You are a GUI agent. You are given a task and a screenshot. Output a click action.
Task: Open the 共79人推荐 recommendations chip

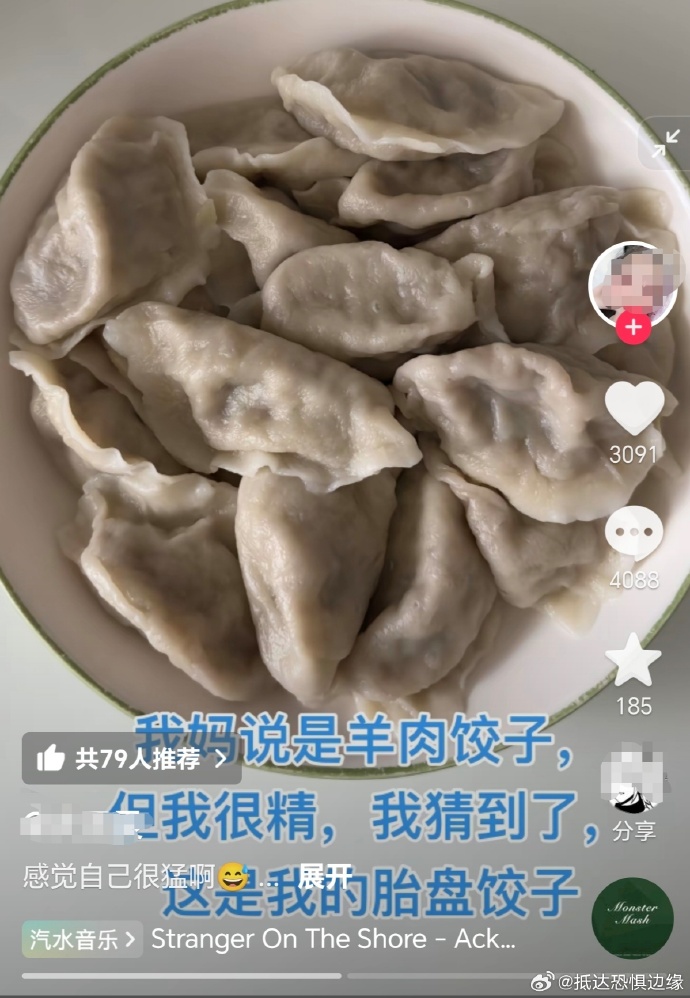click(132, 759)
